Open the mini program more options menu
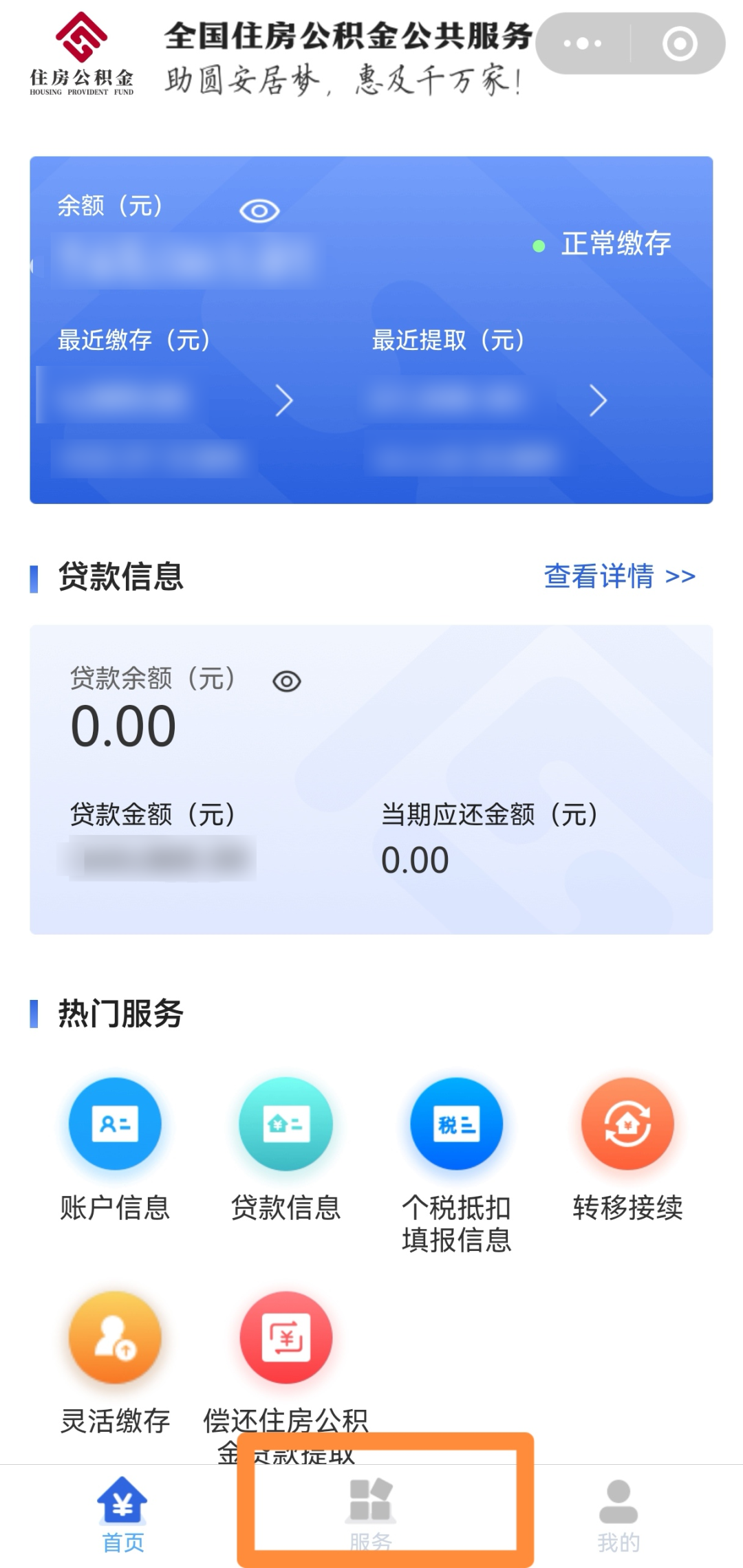 tap(582, 43)
